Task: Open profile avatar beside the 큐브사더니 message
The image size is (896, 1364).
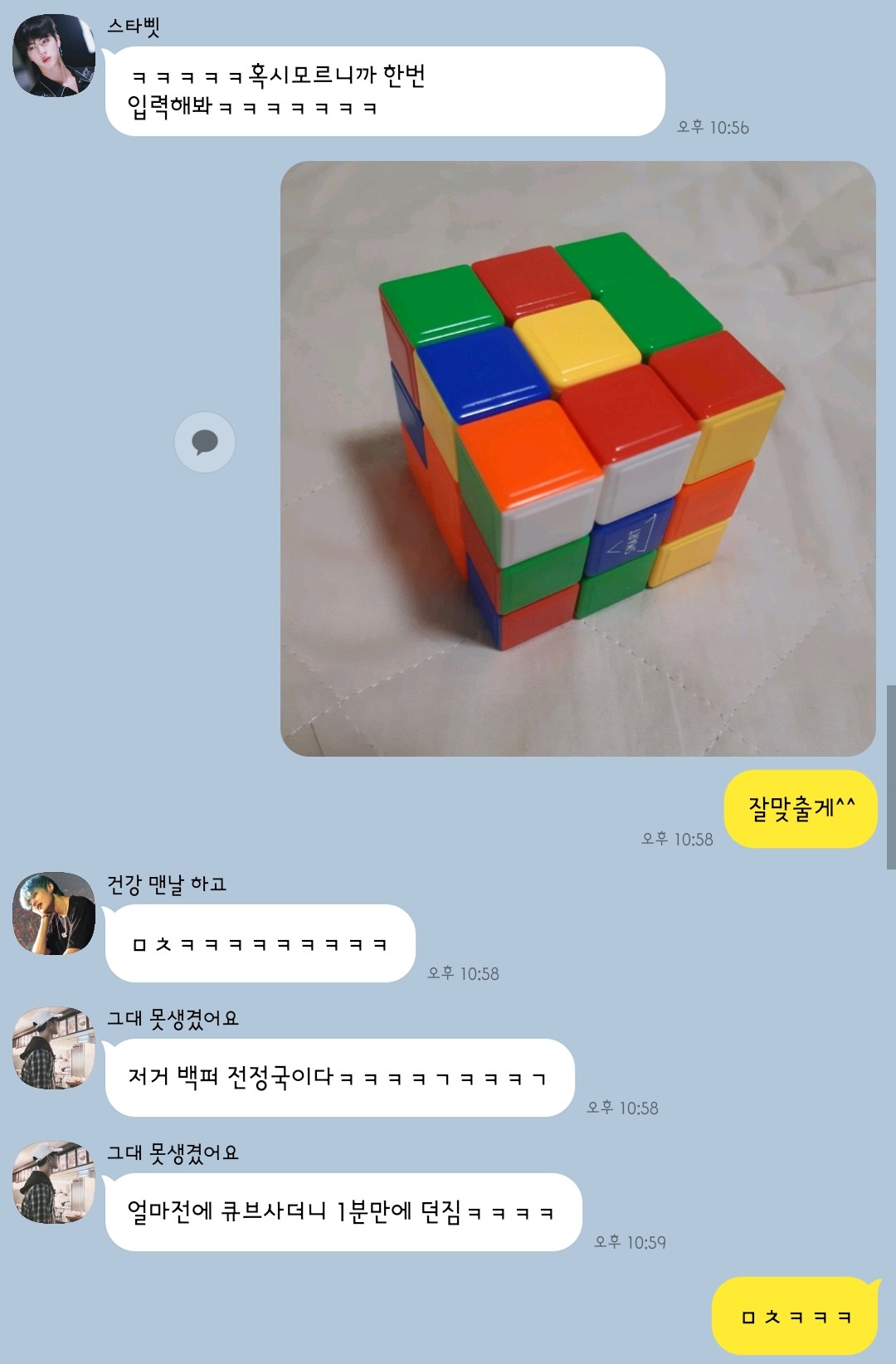Action: click(x=54, y=1181)
